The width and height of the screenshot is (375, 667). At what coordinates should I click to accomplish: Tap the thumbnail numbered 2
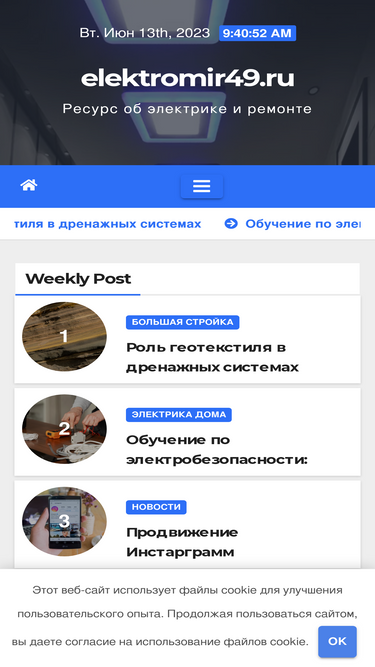(x=64, y=429)
